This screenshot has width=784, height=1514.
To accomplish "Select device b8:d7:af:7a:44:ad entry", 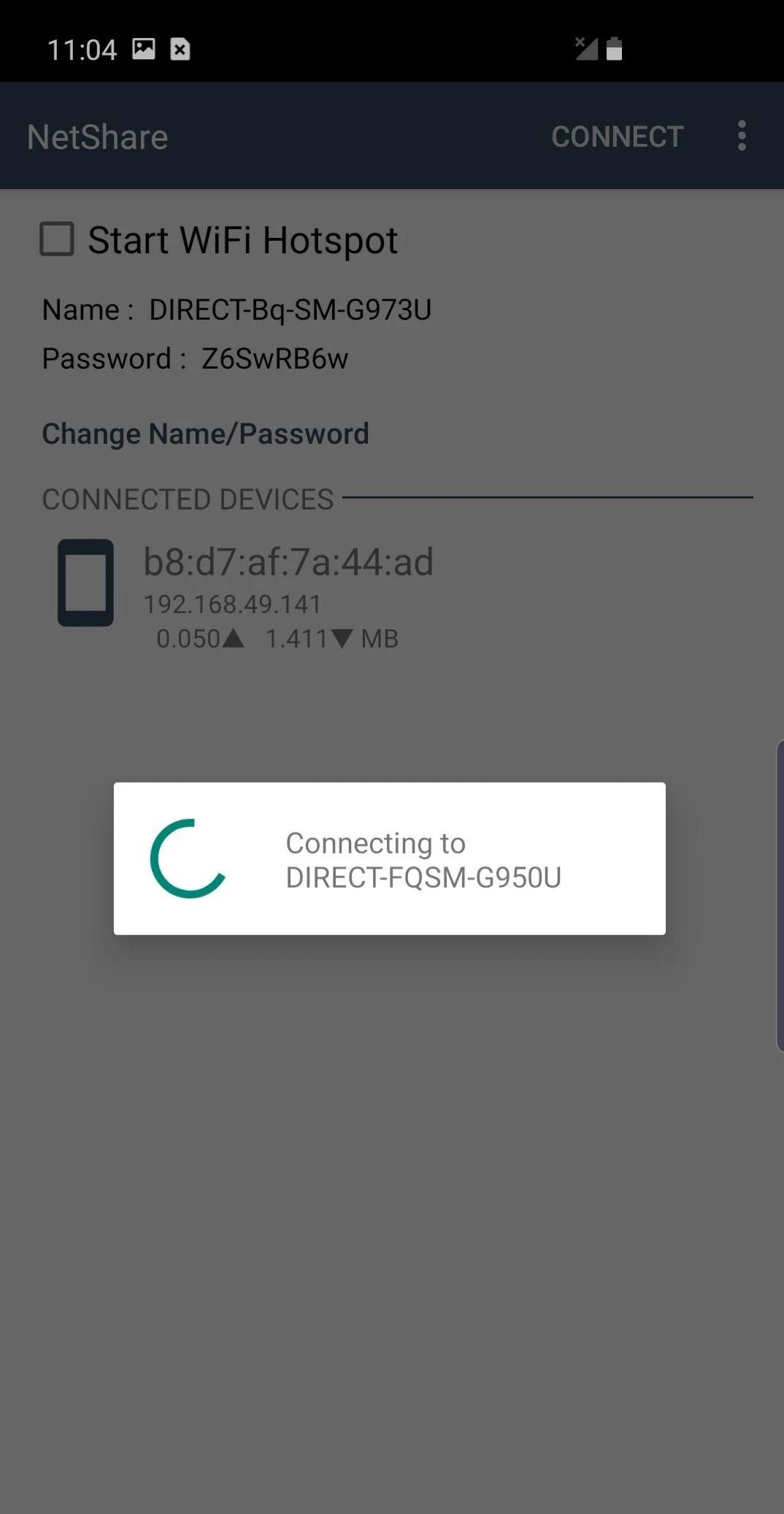I will click(x=288, y=561).
